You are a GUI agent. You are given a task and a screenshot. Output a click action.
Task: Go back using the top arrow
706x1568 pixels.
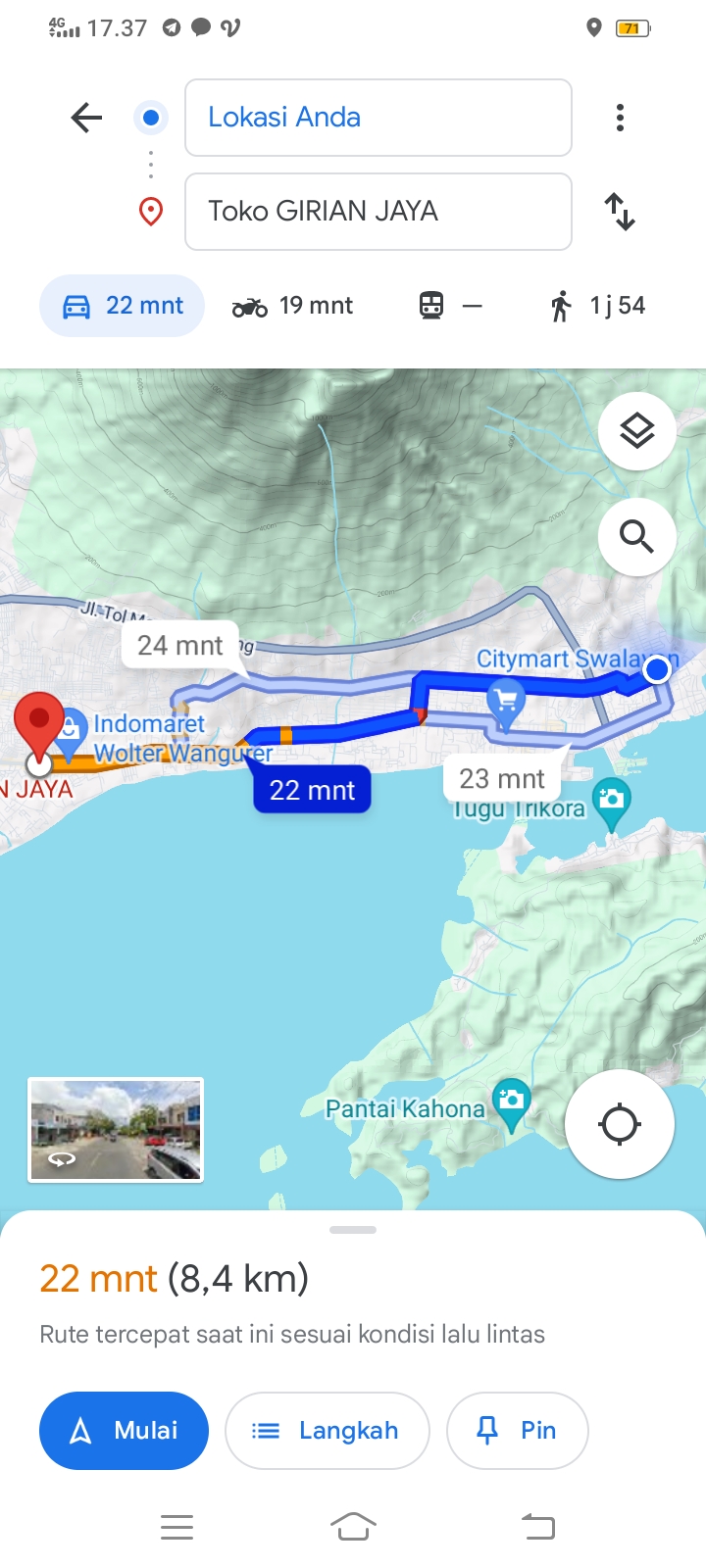pos(86,119)
